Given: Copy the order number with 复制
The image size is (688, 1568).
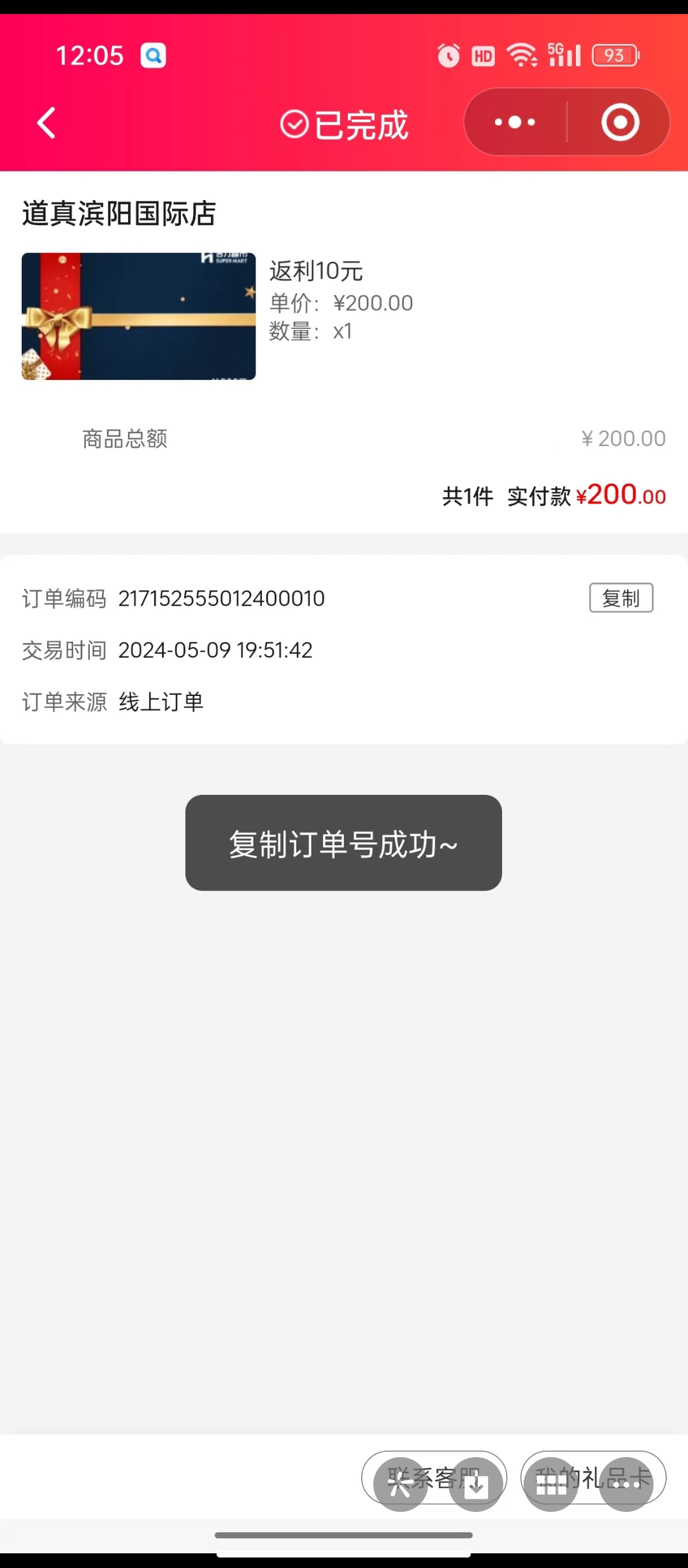Looking at the screenshot, I should [x=621, y=598].
